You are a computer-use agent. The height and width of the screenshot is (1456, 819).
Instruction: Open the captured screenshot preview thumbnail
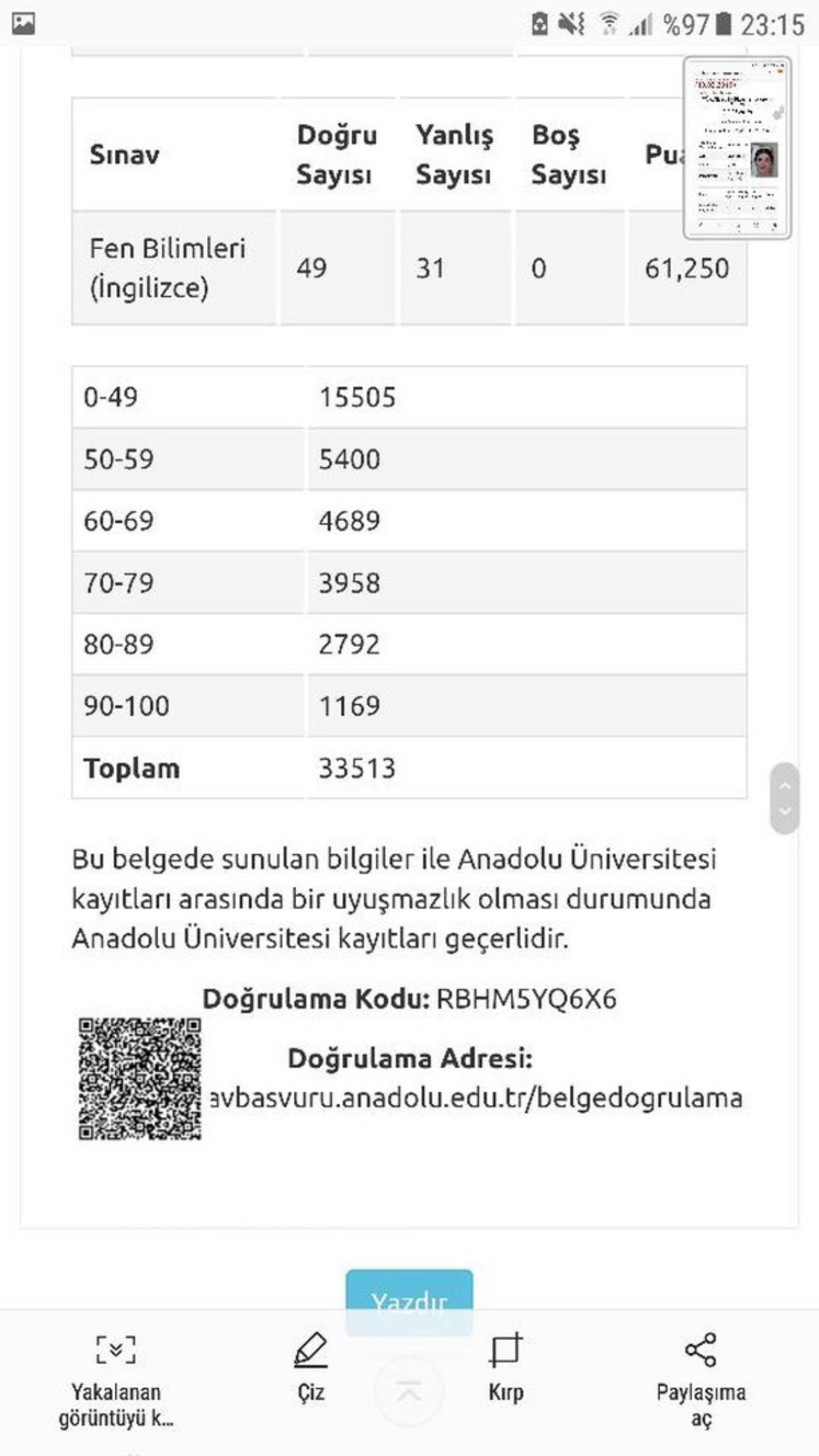[x=737, y=148]
